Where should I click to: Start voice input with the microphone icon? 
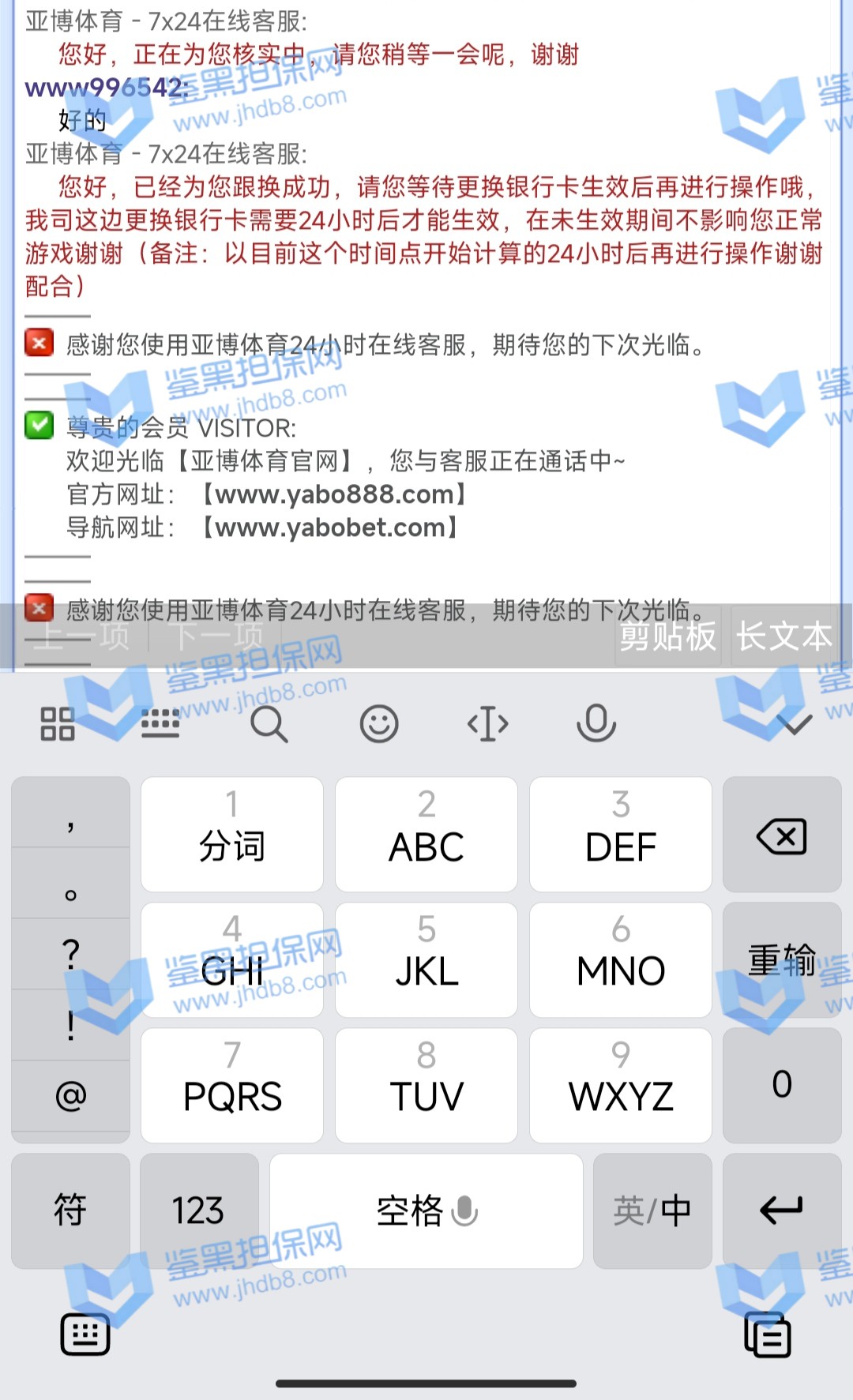point(596,723)
